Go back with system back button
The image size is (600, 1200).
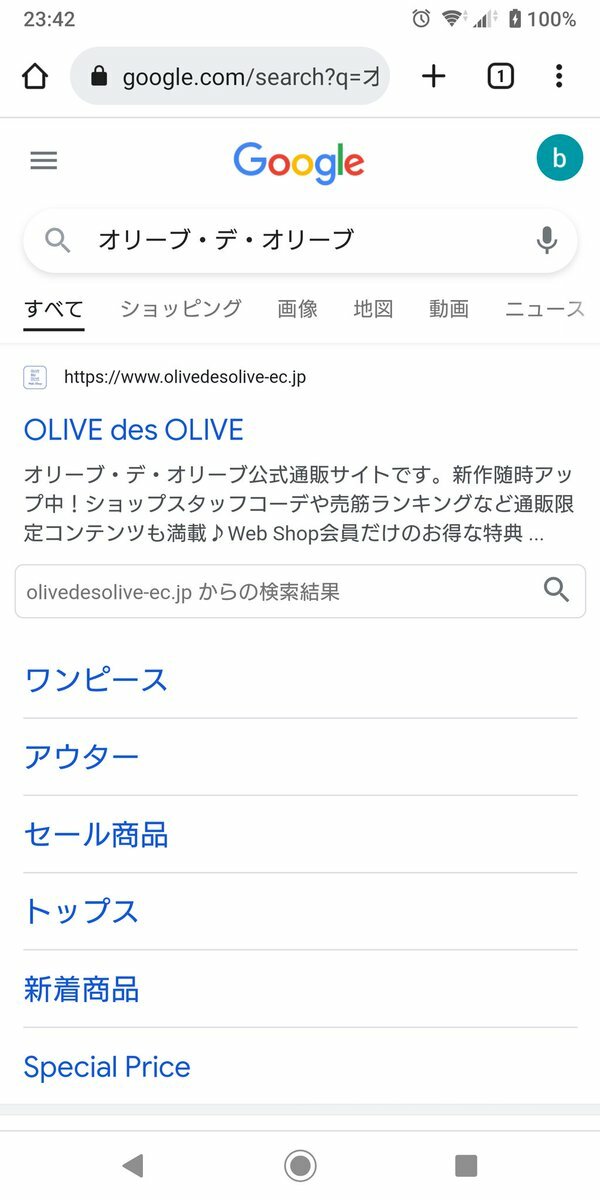(x=132, y=1165)
